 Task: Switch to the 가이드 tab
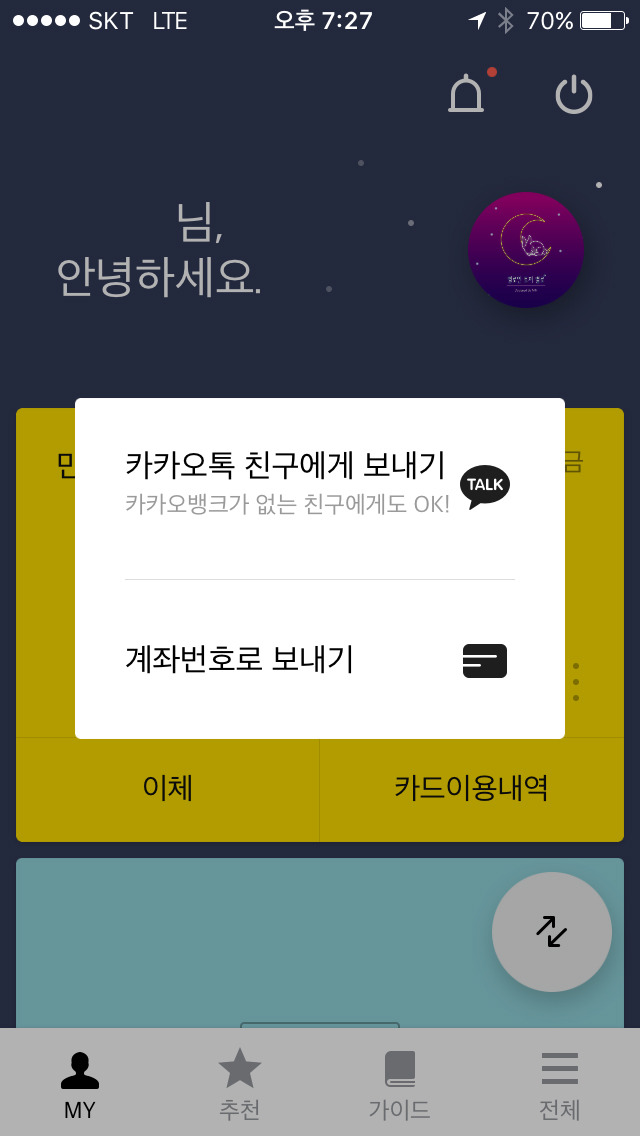point(399,1082)
